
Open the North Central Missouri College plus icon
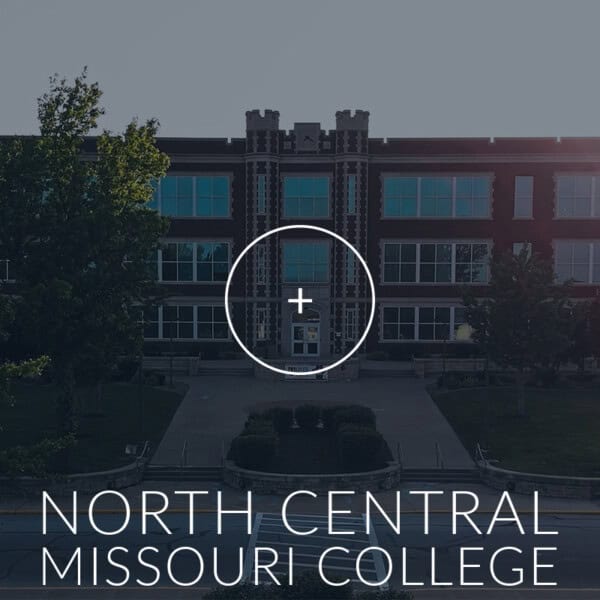(x=300, y=299)
